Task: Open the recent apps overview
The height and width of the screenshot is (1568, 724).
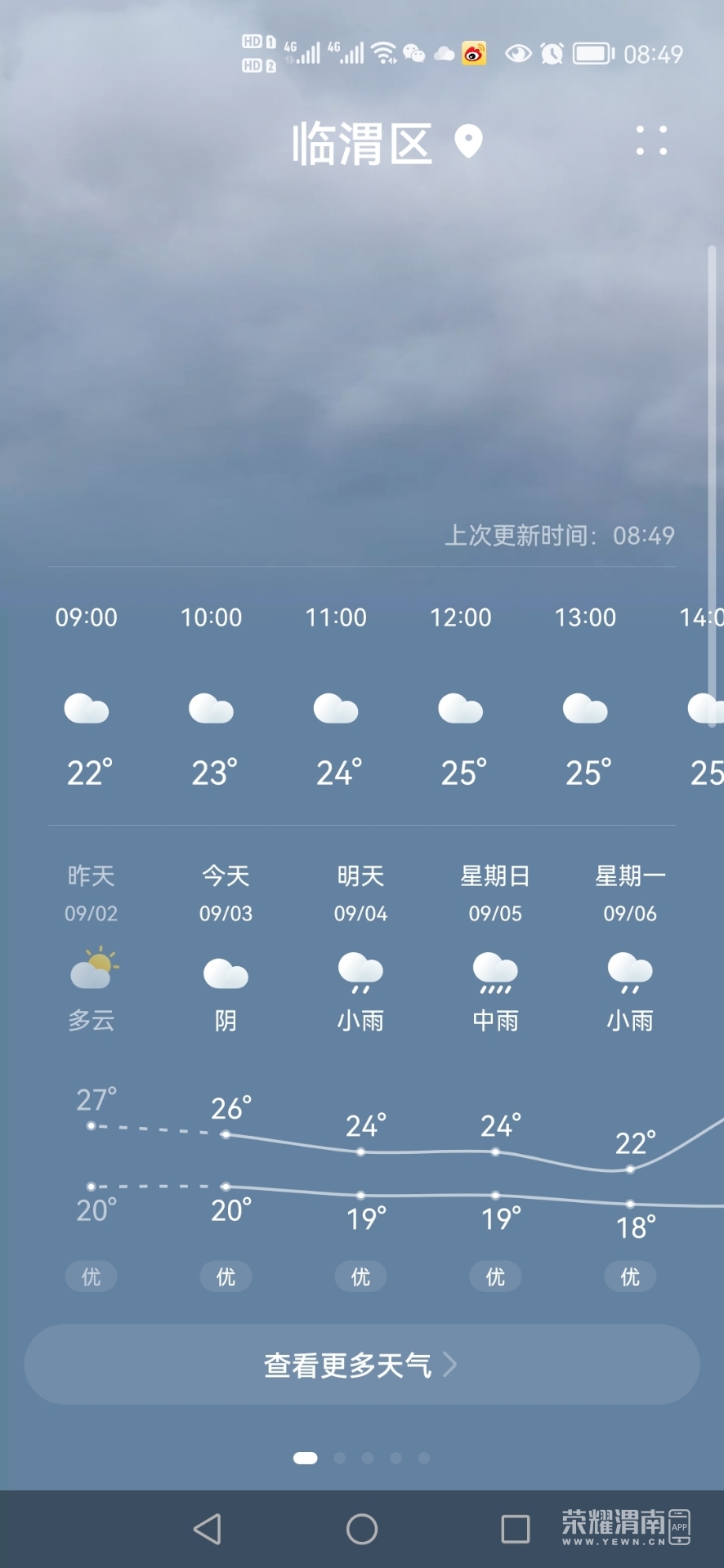Action: click(515, 1529)
